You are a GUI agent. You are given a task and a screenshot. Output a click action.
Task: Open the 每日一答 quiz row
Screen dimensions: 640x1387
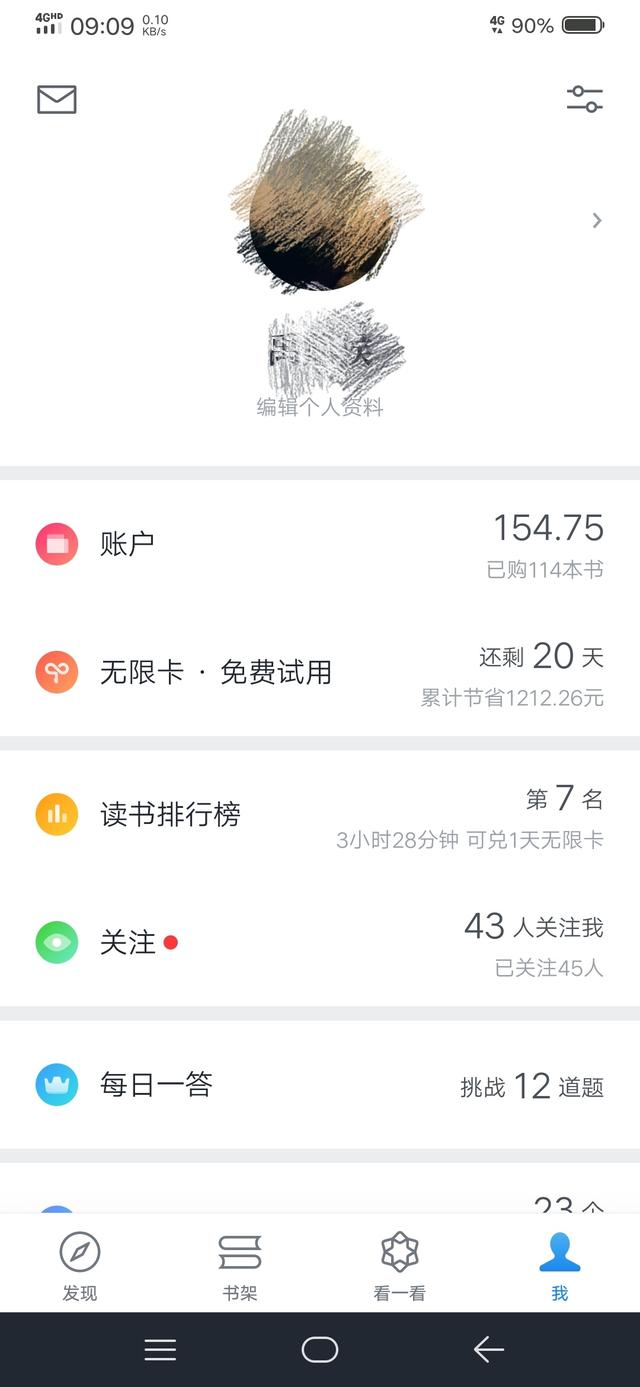coord(320,1085)
